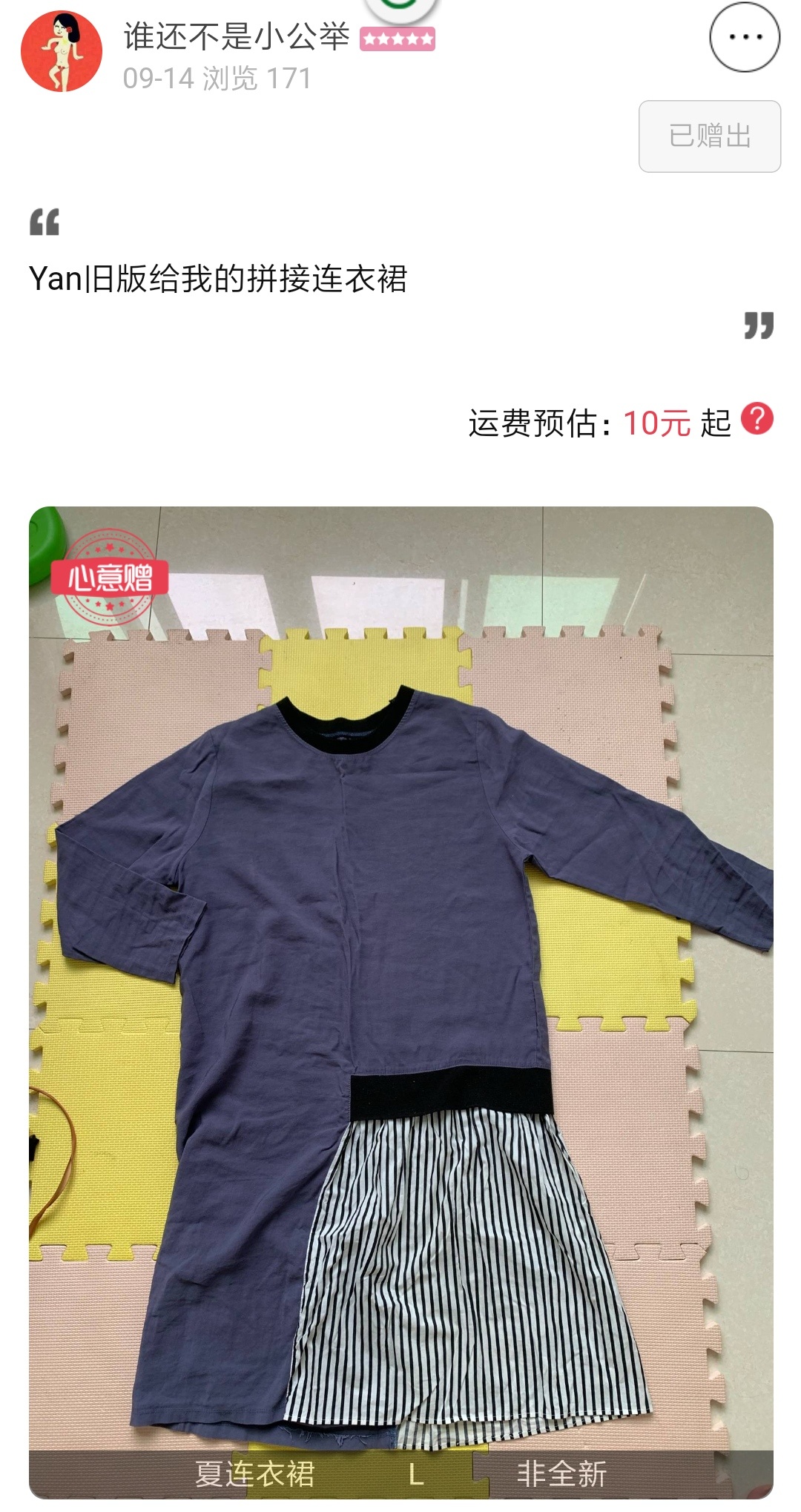801x1512 pixels.
Task: Tap the 已赠出 button
Action: 710,136
